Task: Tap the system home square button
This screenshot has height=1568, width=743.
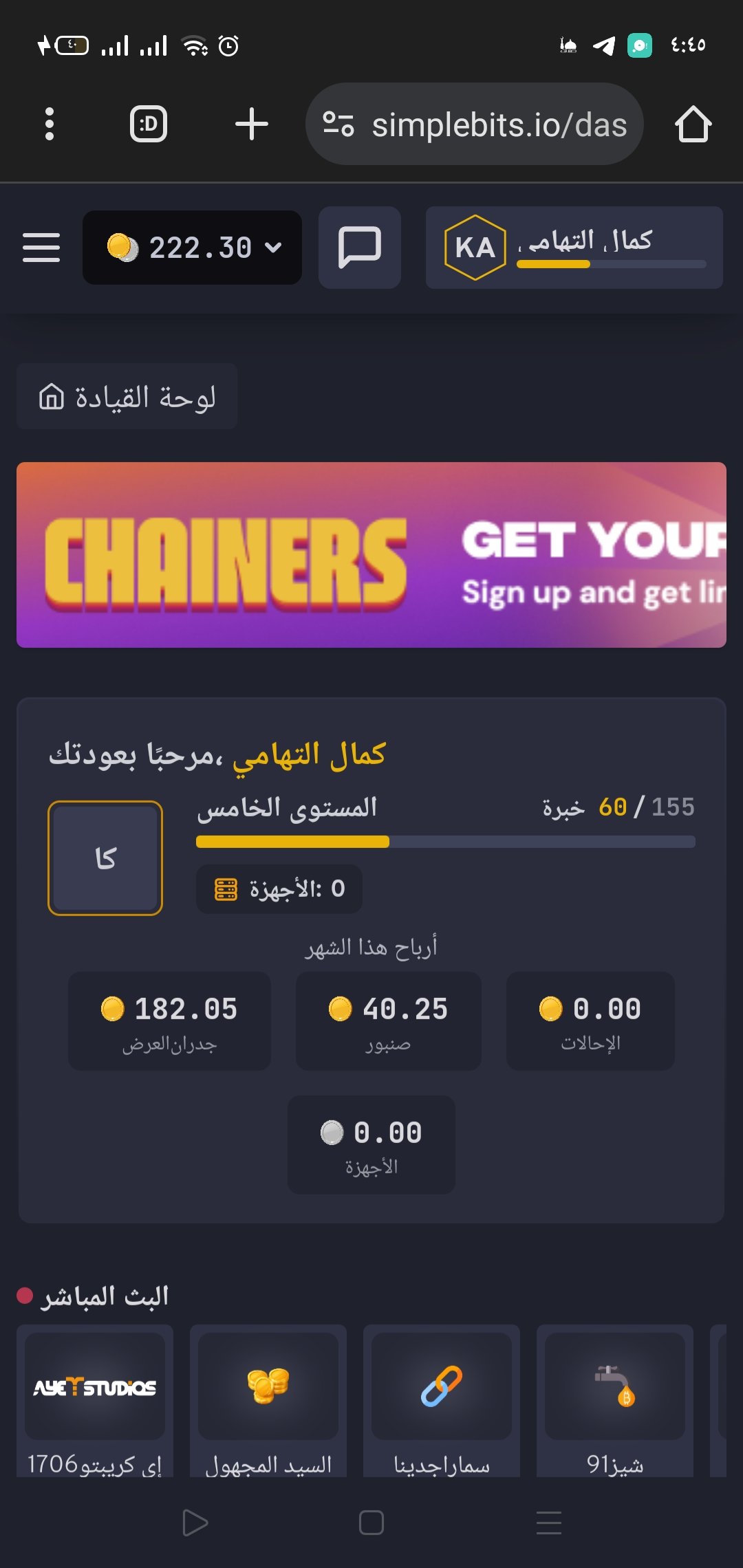Action: [x=371, y=1523]
